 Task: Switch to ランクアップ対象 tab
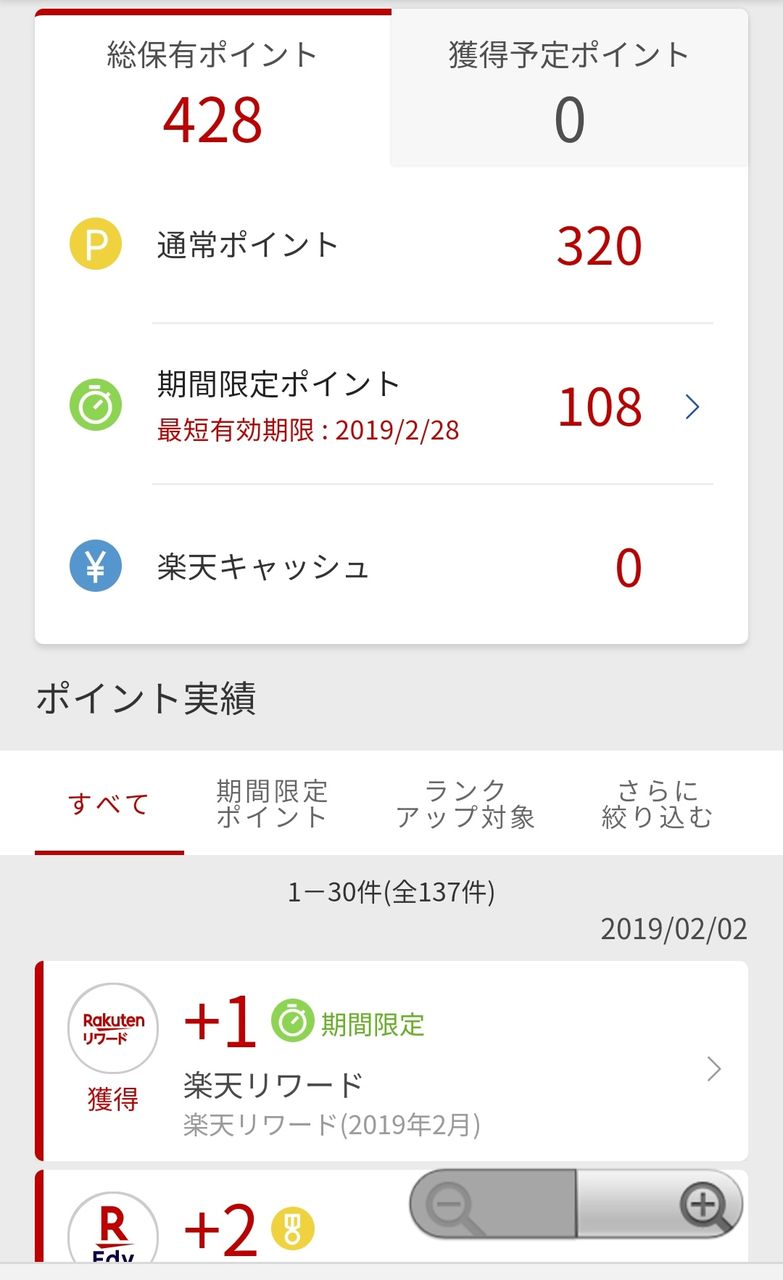click(x=465, y=804)
